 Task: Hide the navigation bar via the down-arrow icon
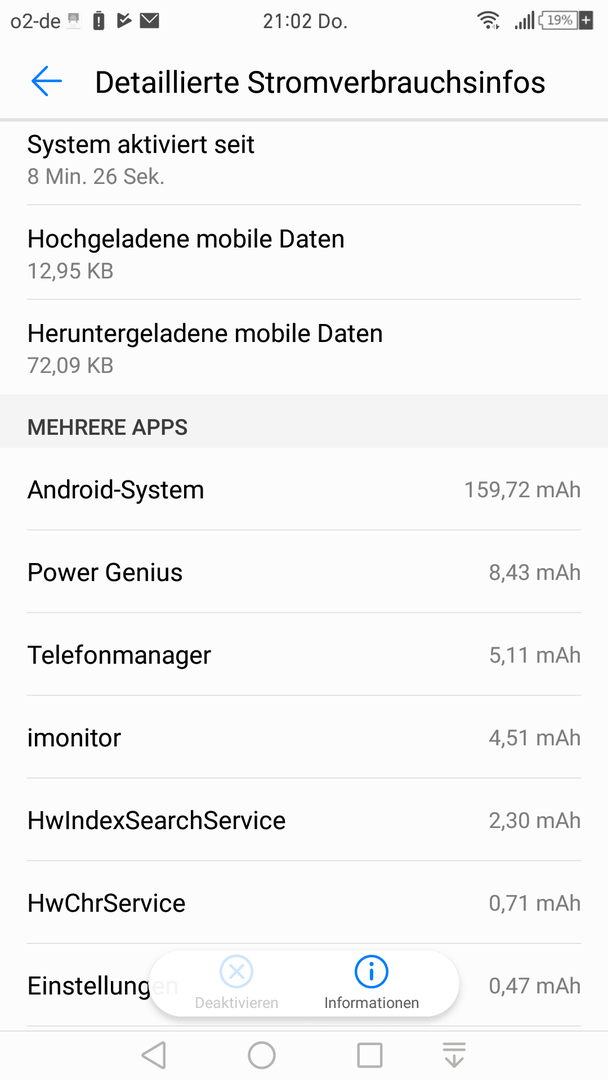point(454,1055)
